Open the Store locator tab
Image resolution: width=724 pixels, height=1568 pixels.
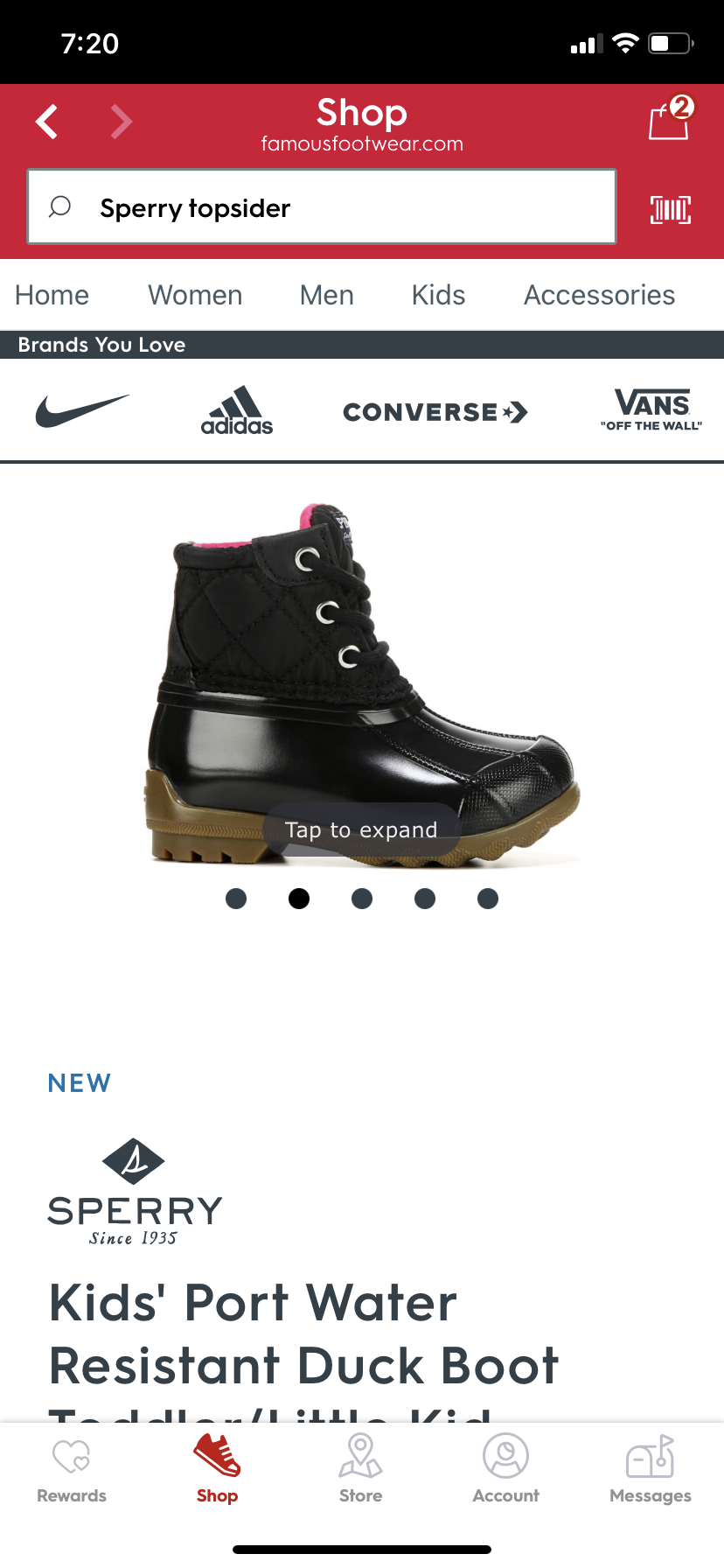pyautogui.click(x=361, y=1470)
